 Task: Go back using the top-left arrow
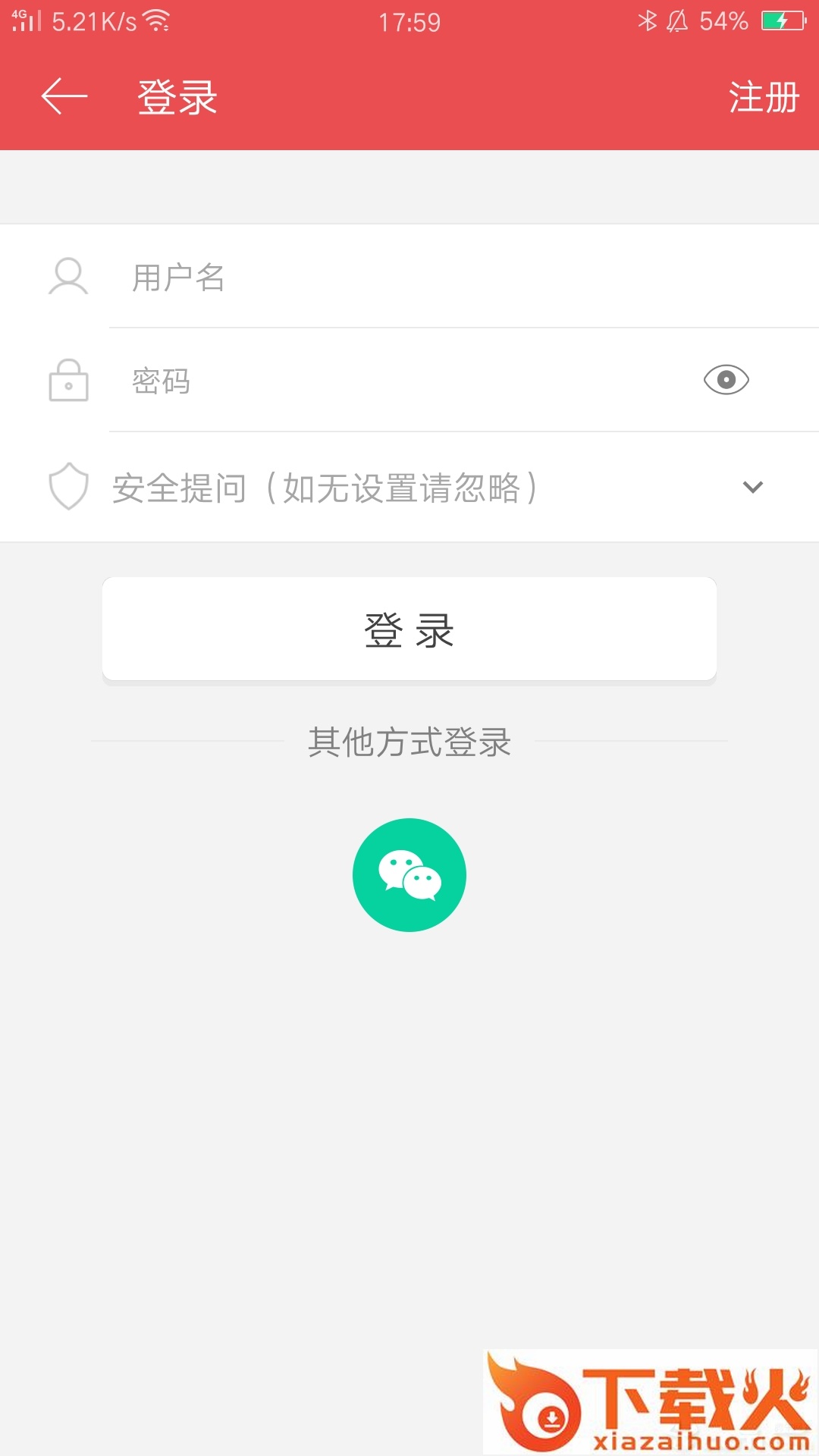[x=64, y=97]
